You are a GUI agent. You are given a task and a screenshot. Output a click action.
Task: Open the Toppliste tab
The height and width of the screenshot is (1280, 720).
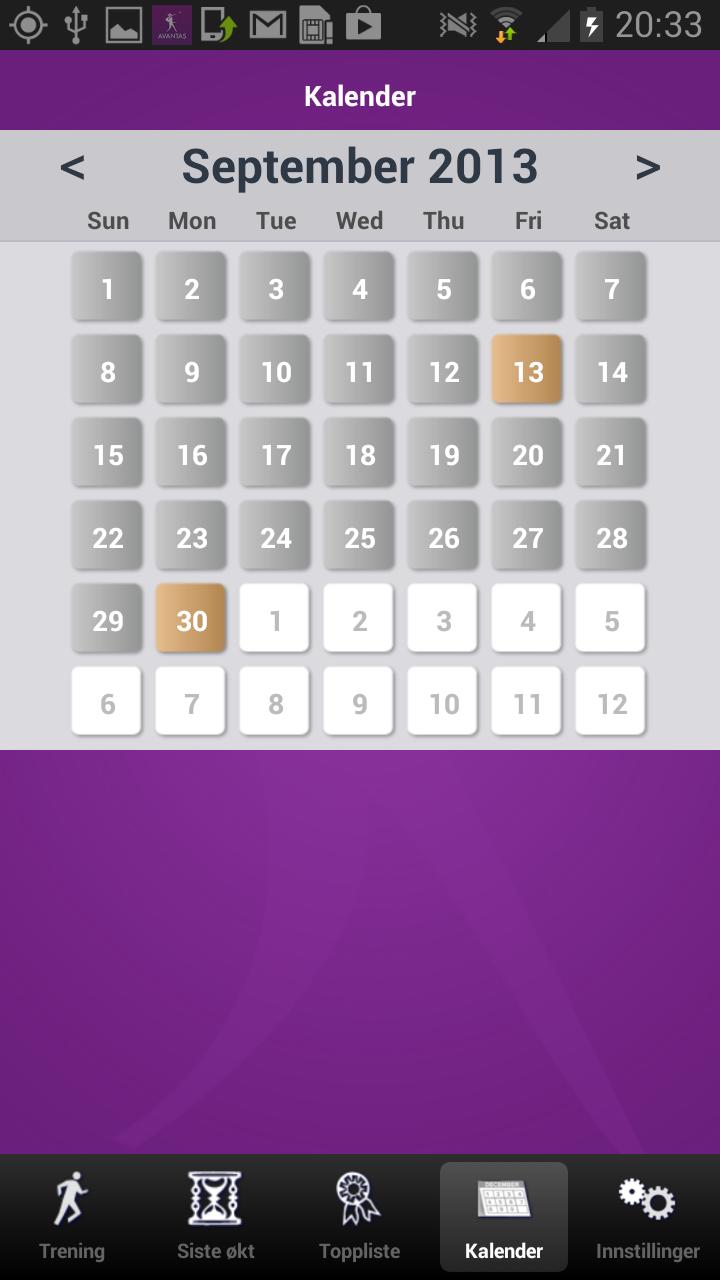(359, 1217)
